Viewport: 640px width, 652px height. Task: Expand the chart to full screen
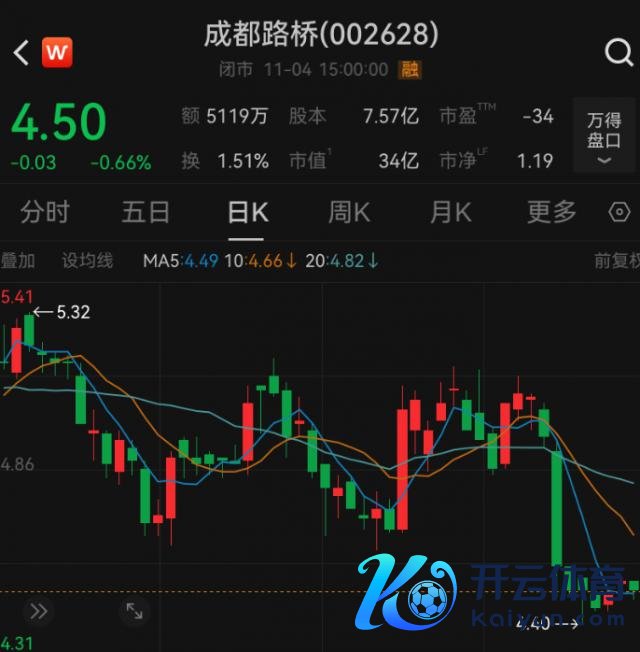pos(132,611)
